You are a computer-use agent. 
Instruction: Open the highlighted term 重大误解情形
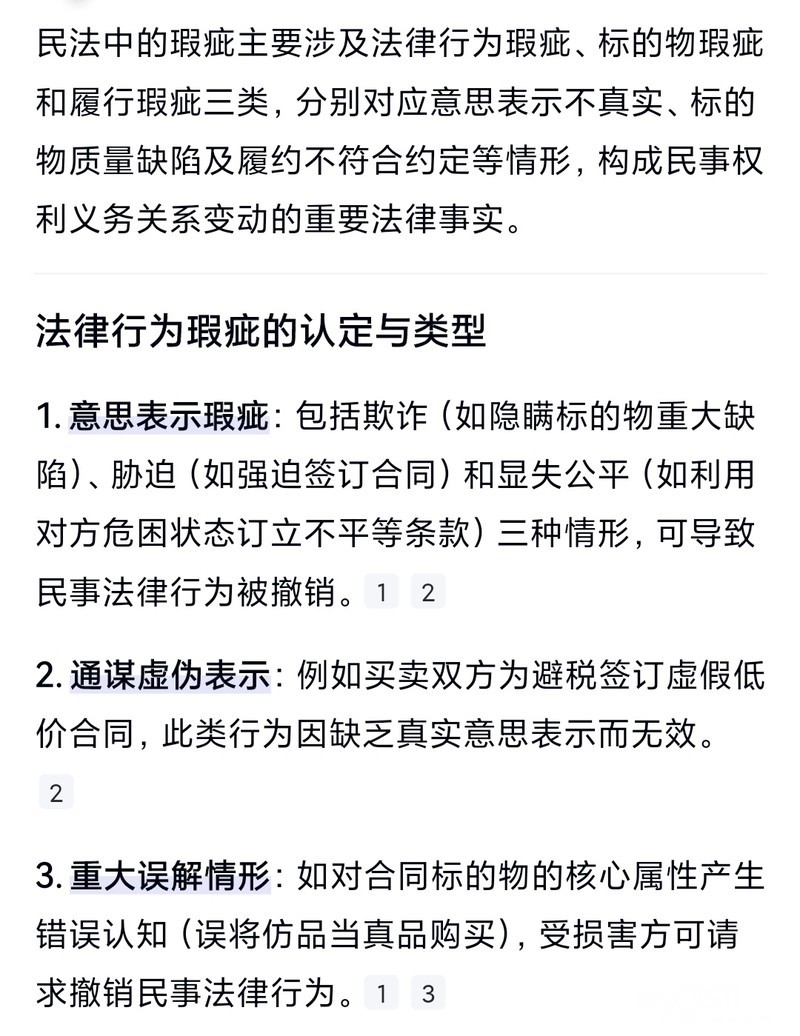tap(170, 877)
